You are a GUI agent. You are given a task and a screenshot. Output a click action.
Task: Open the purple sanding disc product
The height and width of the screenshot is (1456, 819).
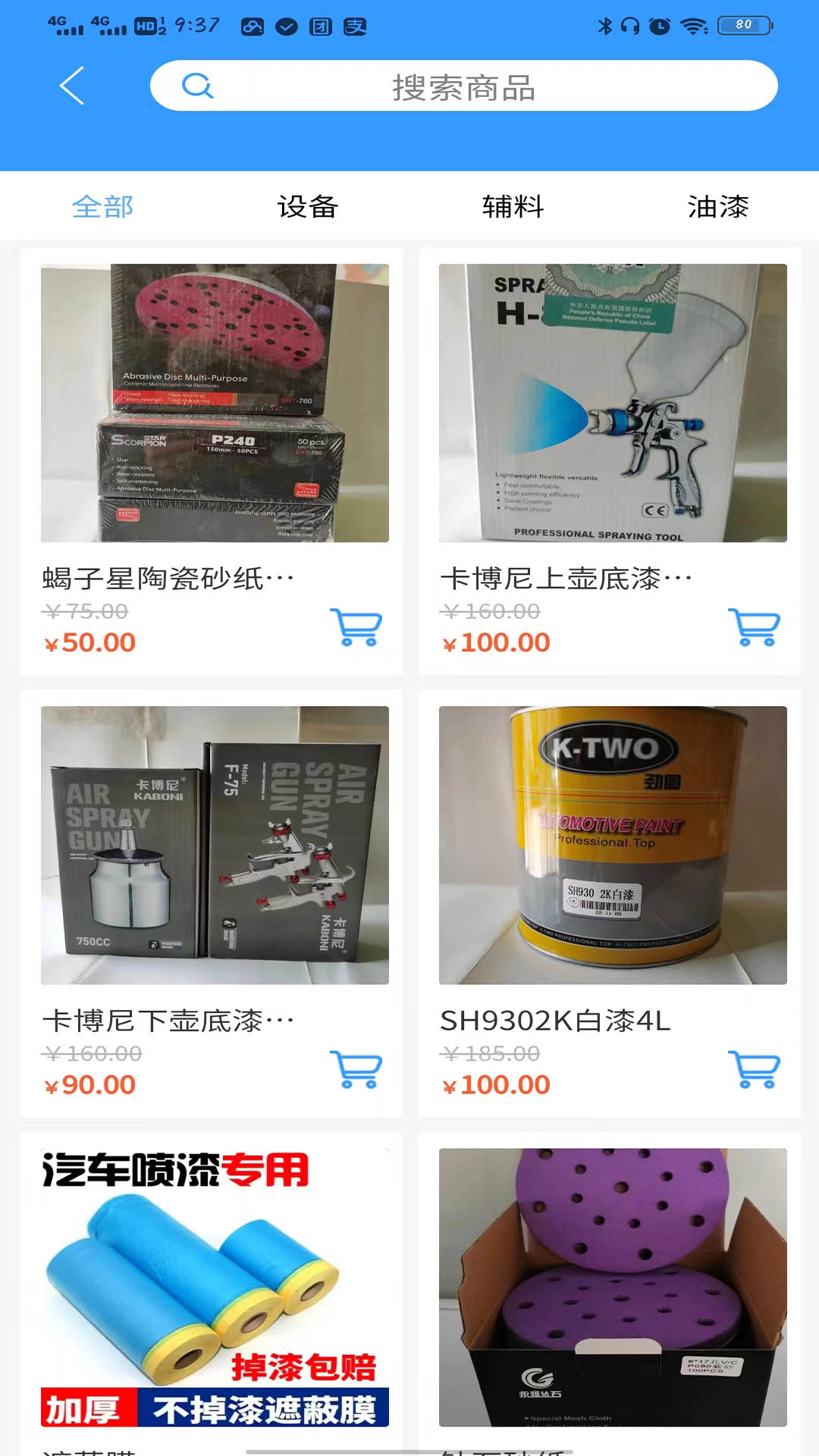click(613, 1288)
